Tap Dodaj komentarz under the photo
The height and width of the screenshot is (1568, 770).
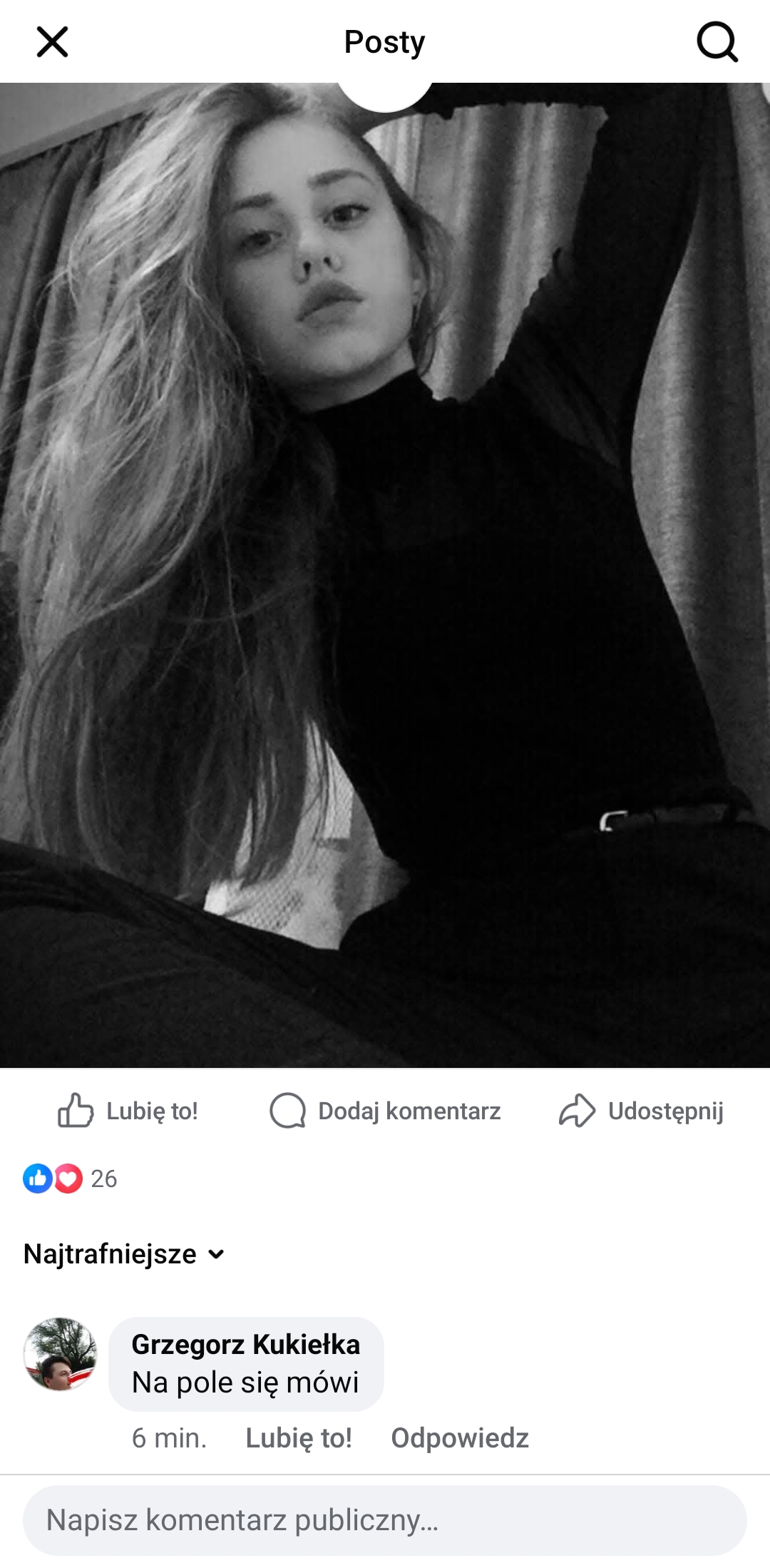point(385,1111)
